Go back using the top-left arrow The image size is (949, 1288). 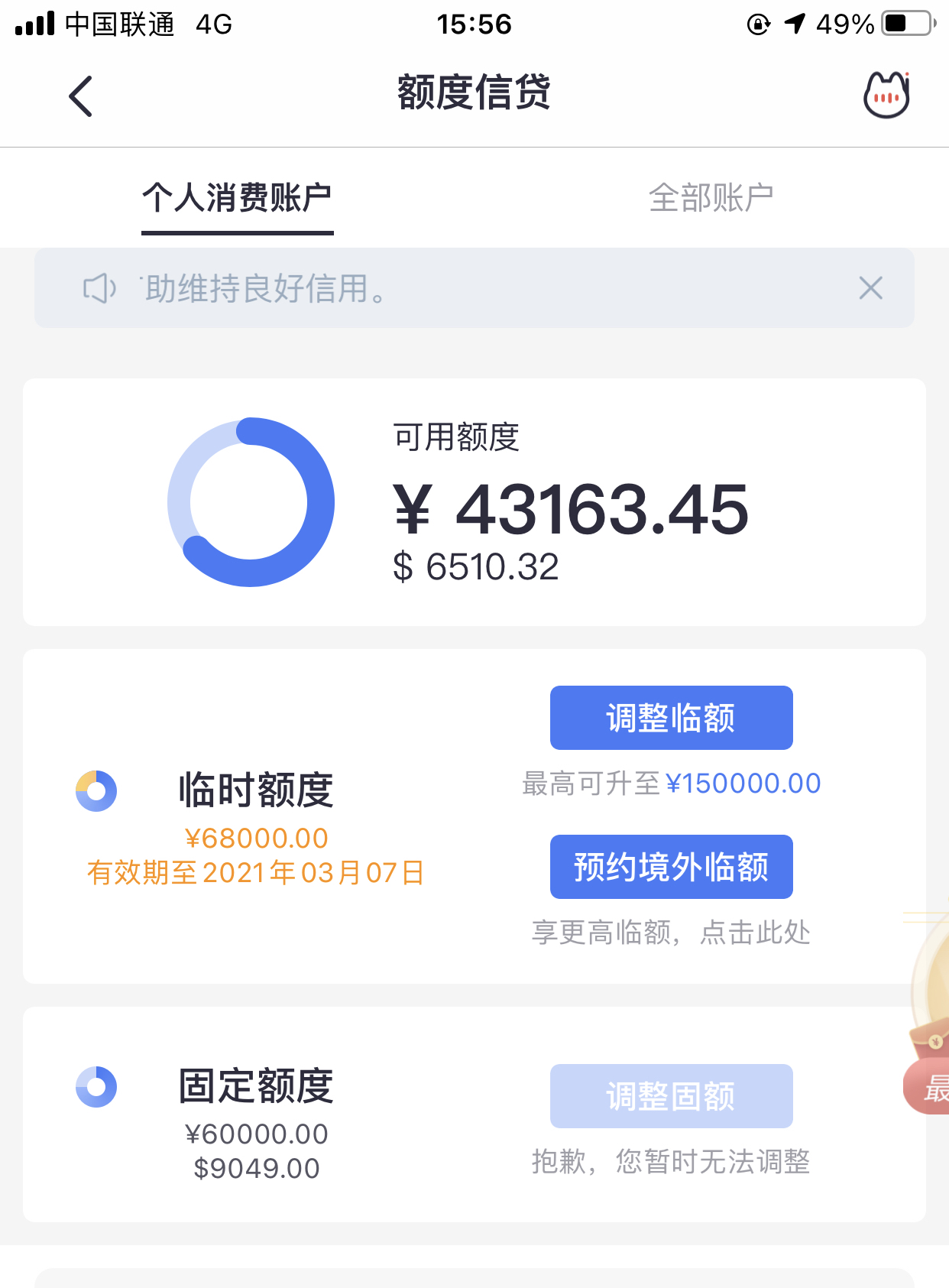click(80, 96)
